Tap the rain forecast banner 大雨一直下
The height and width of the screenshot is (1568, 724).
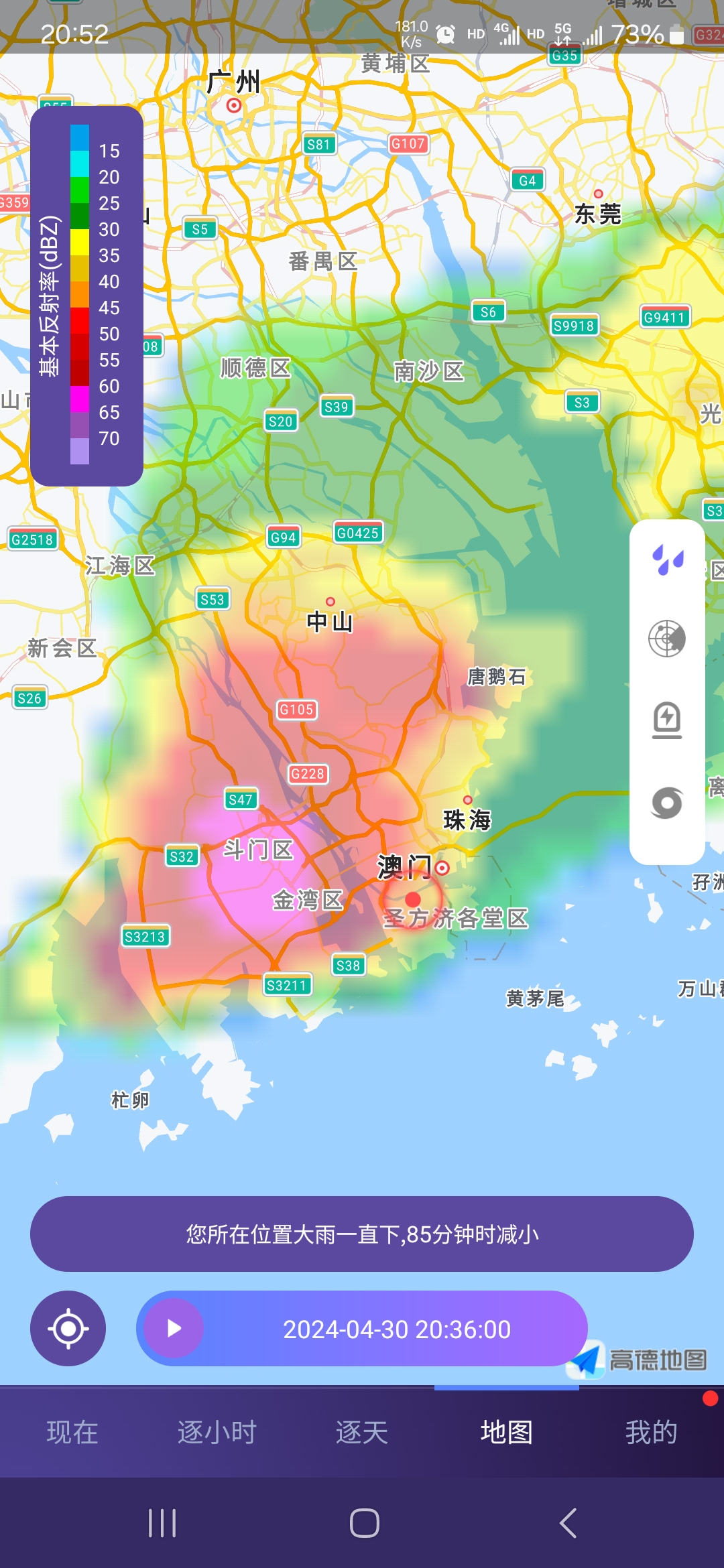click(362, 1234)
